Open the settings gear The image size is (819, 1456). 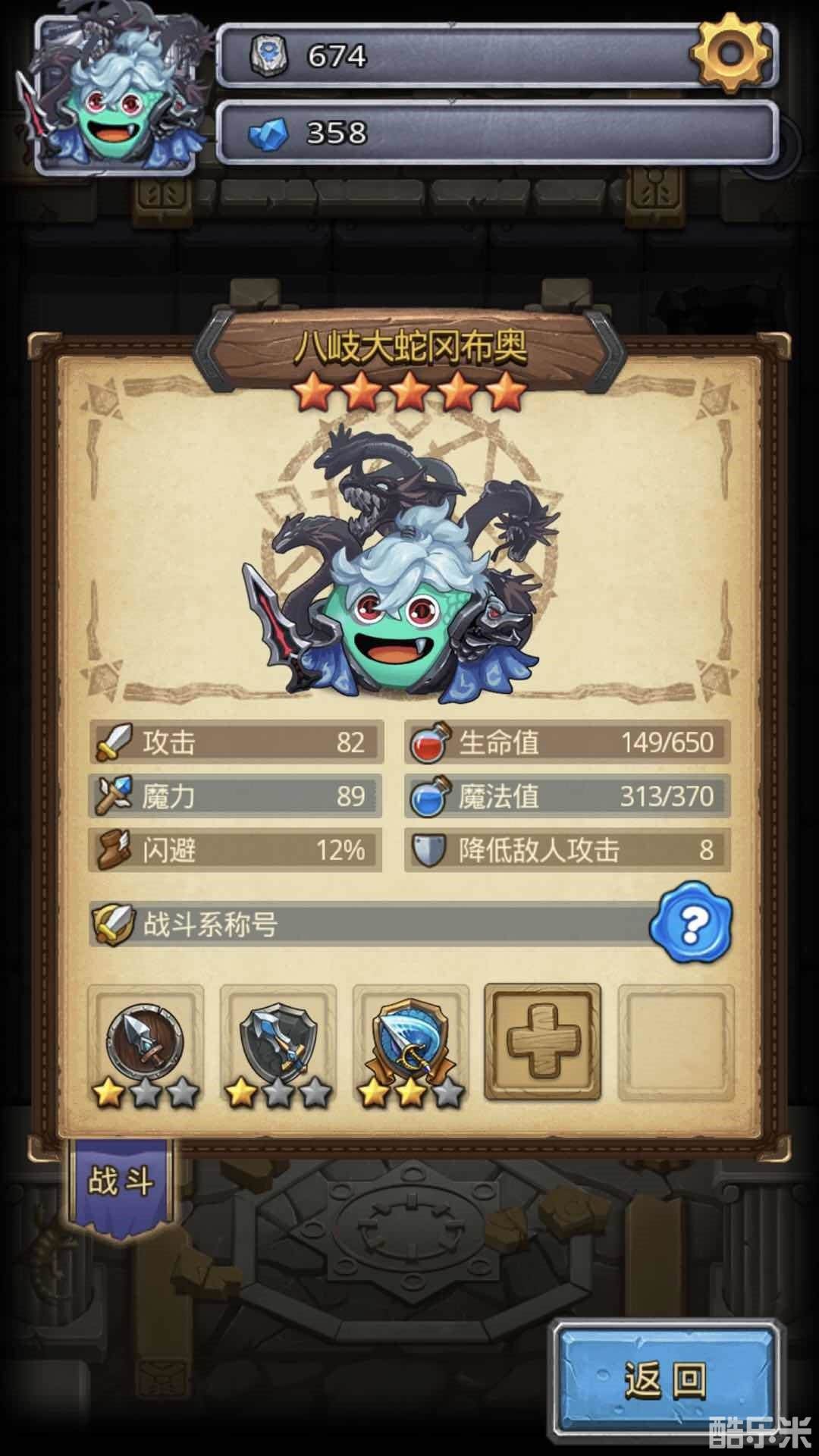coord(730,53)
